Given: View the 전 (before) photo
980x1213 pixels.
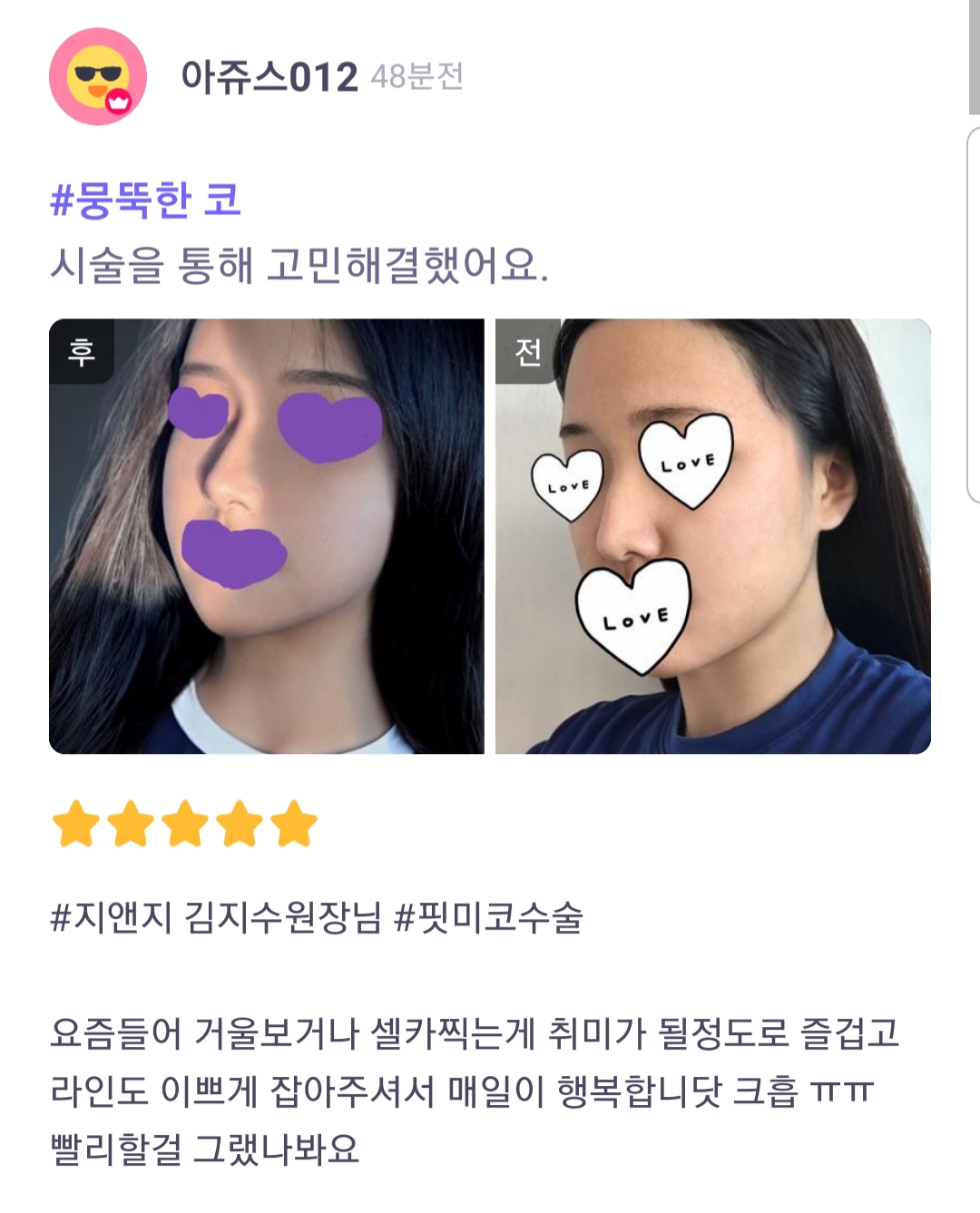Looking at the screenshot, I should click(713, 536).
